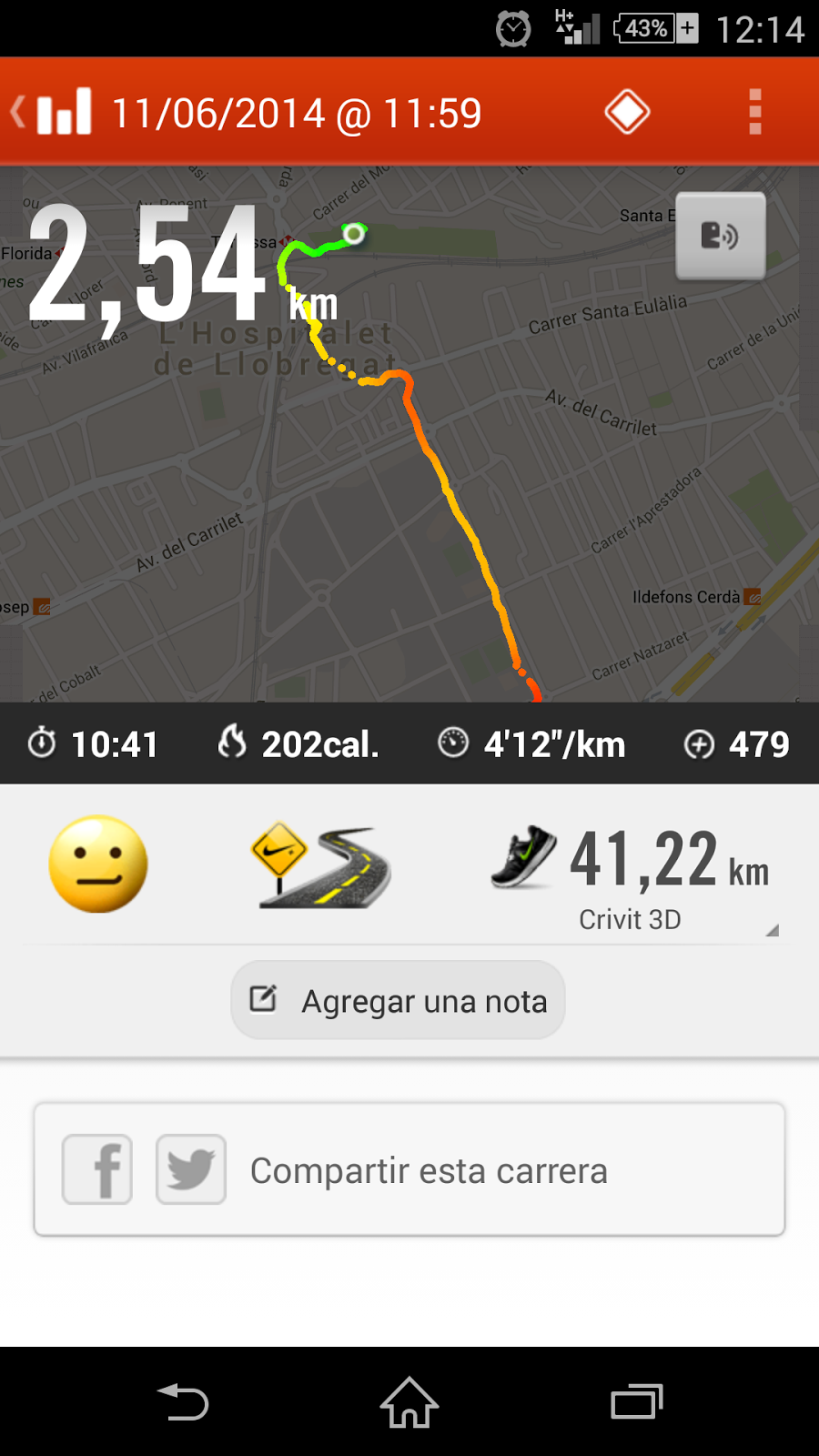819x1456 pixels.
Task: Share this run on Facebook
Action: (97, 1169)
